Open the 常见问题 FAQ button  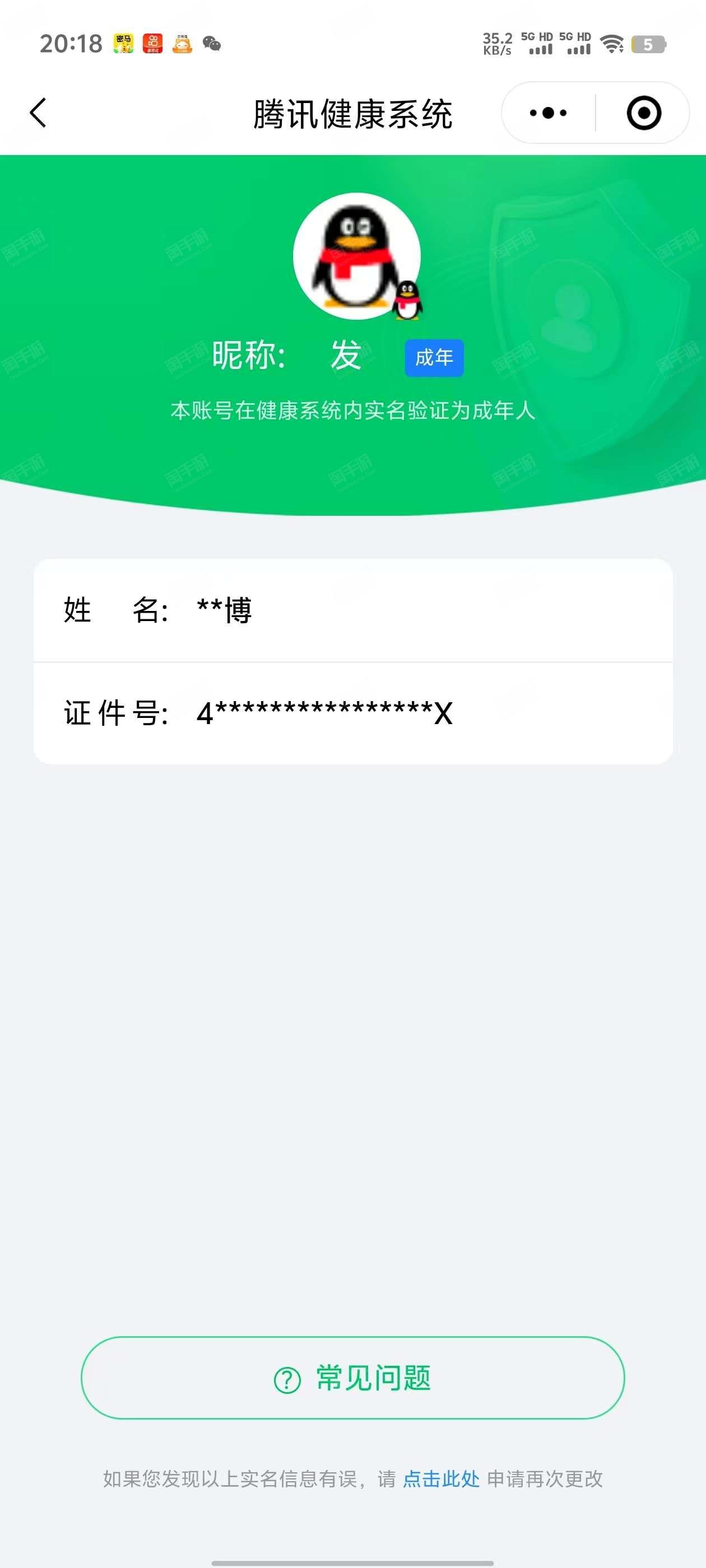pyautogui.click(x=352, y=1378)
